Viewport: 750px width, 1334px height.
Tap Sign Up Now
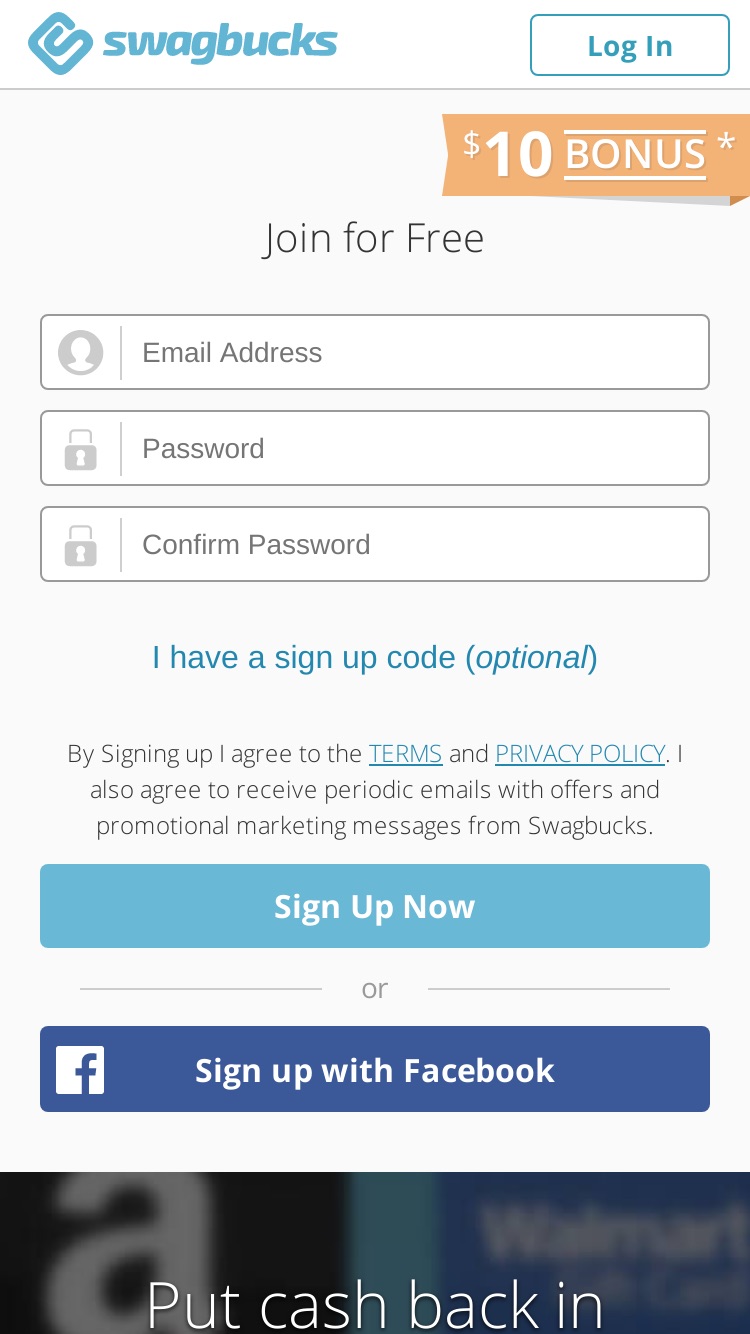(375, 906)
